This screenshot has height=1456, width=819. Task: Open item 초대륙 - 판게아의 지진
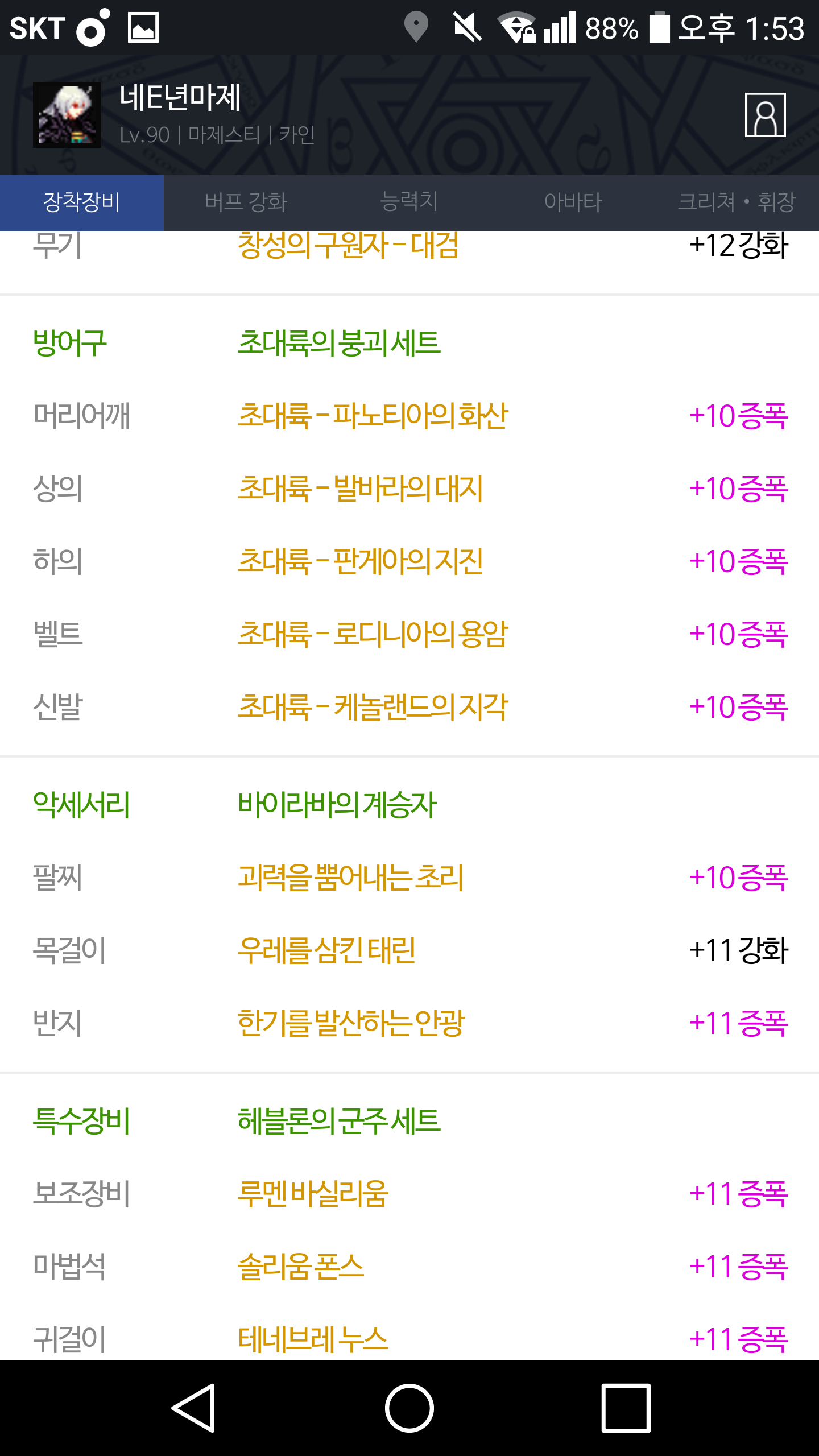[360, 561]
